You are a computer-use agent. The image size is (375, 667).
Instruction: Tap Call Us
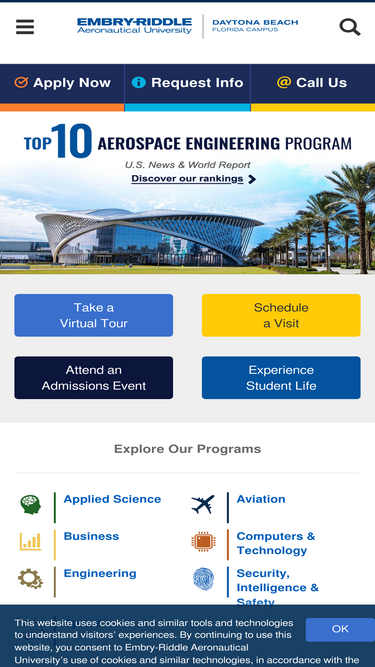tap(313, 83)
